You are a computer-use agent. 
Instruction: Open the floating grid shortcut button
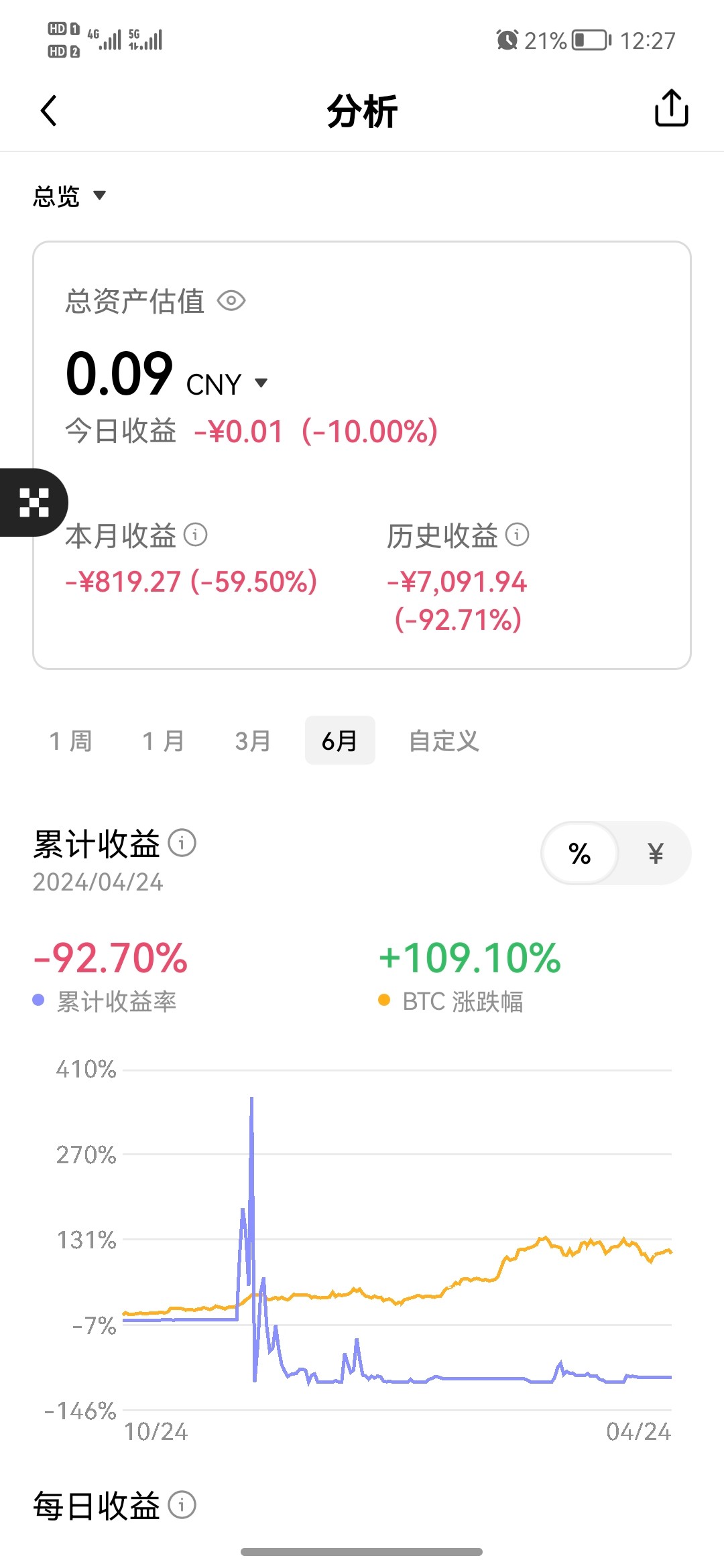coord(34,503)
